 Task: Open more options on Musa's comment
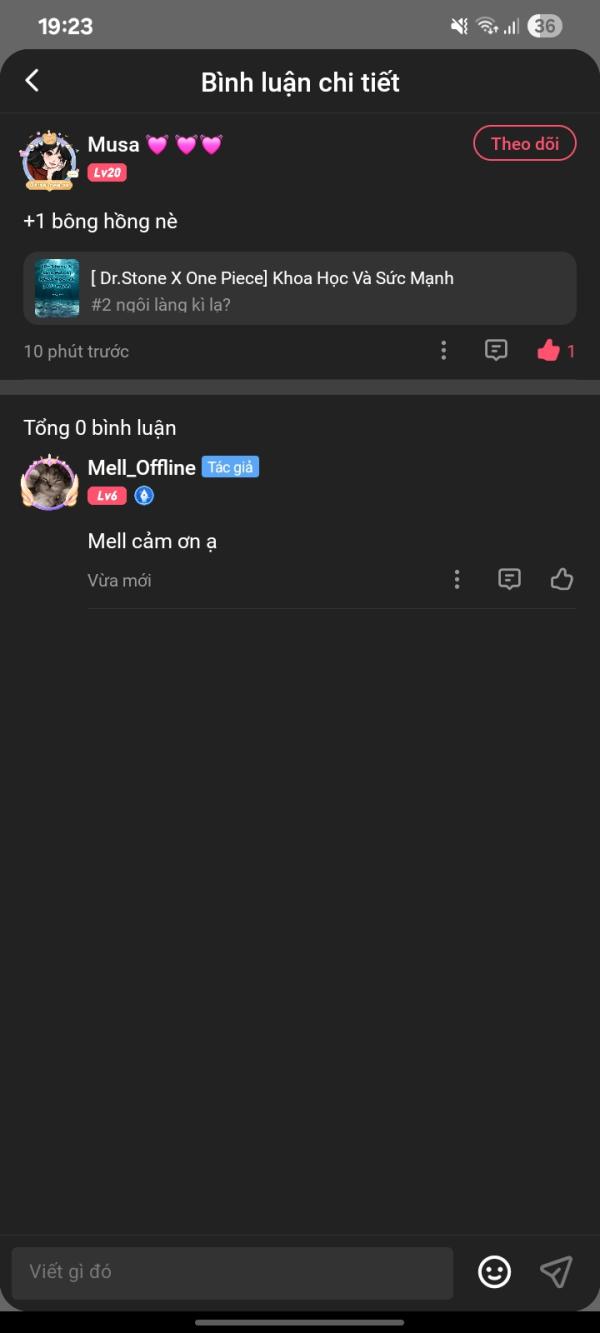point(444,351)
